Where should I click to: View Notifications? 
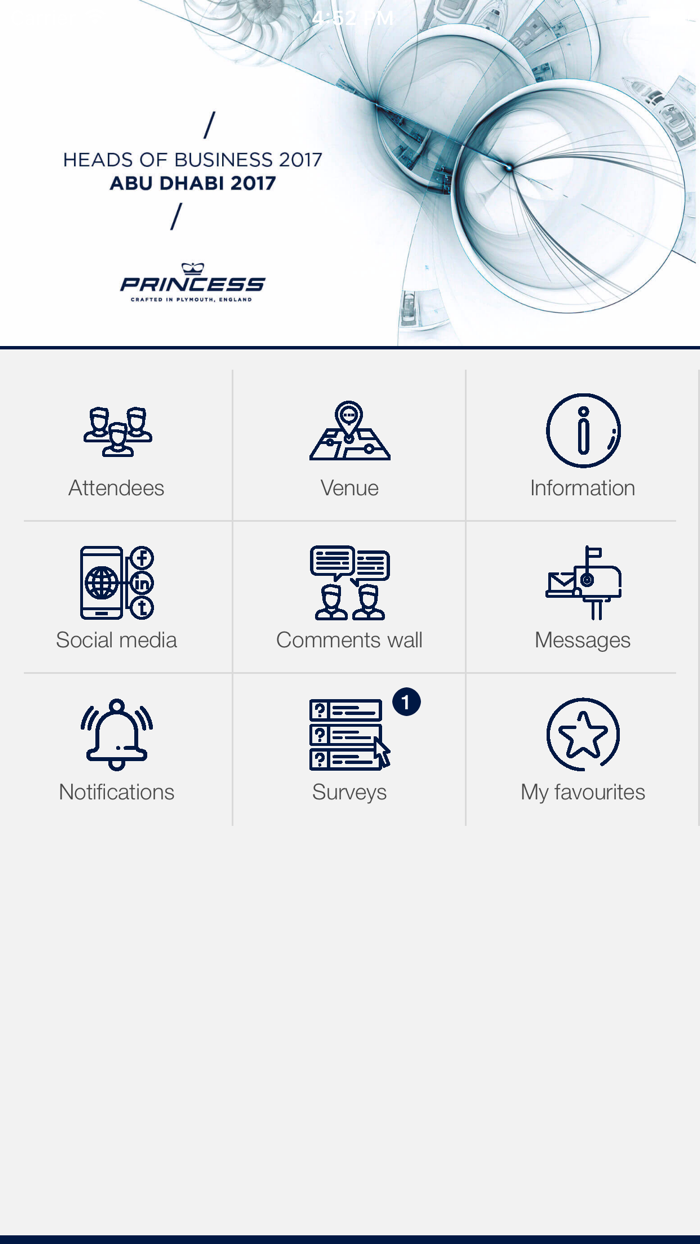point(117,750)
